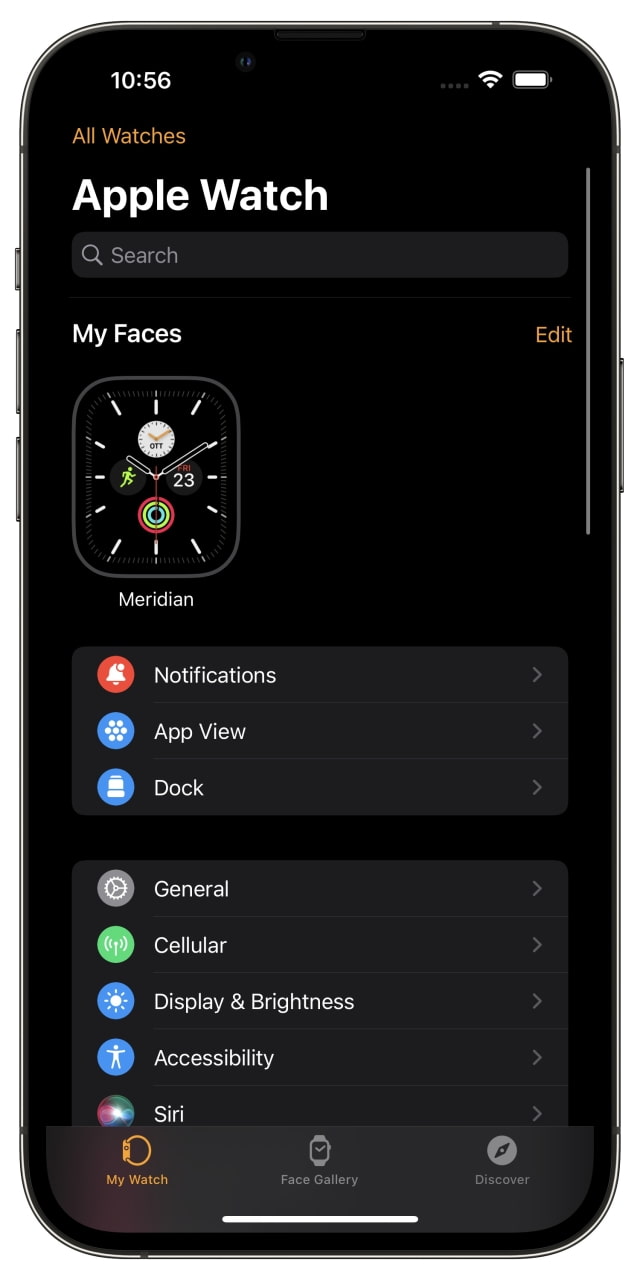Open Accessibility settings
This screenshot has width=640, height=1280.
(320, 1058)
